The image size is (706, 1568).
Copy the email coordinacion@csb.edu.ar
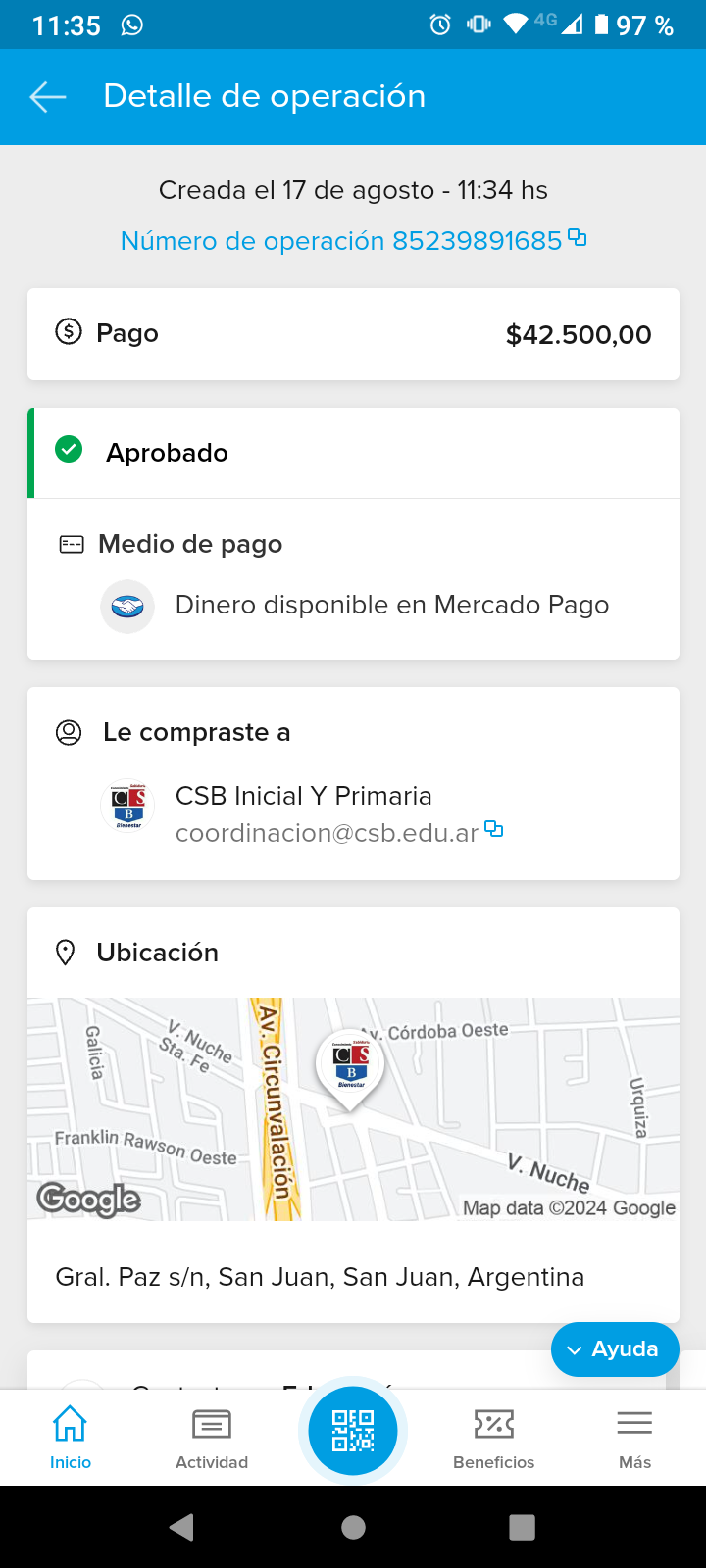click(494, 830)
